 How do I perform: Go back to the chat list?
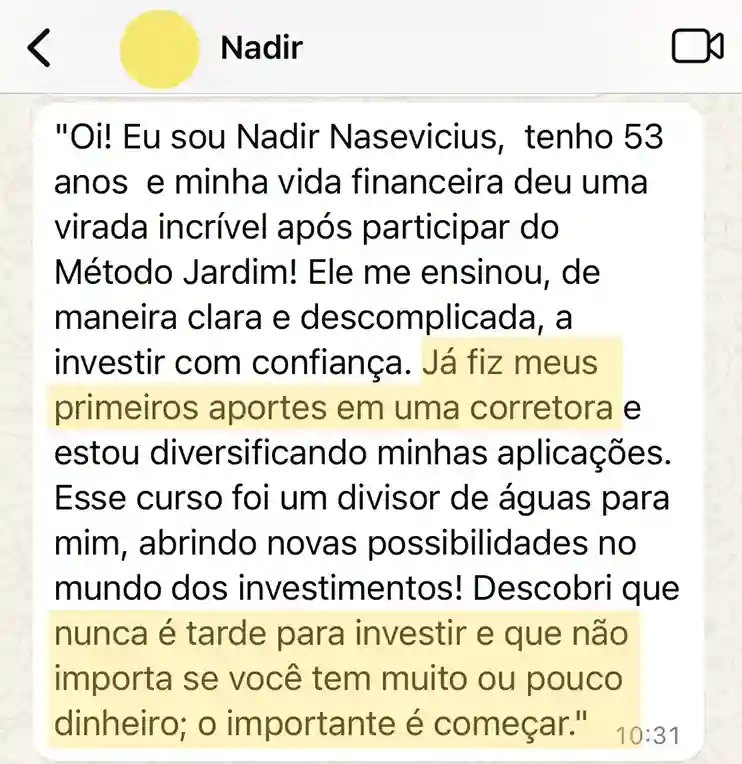[x=38, y=47]
